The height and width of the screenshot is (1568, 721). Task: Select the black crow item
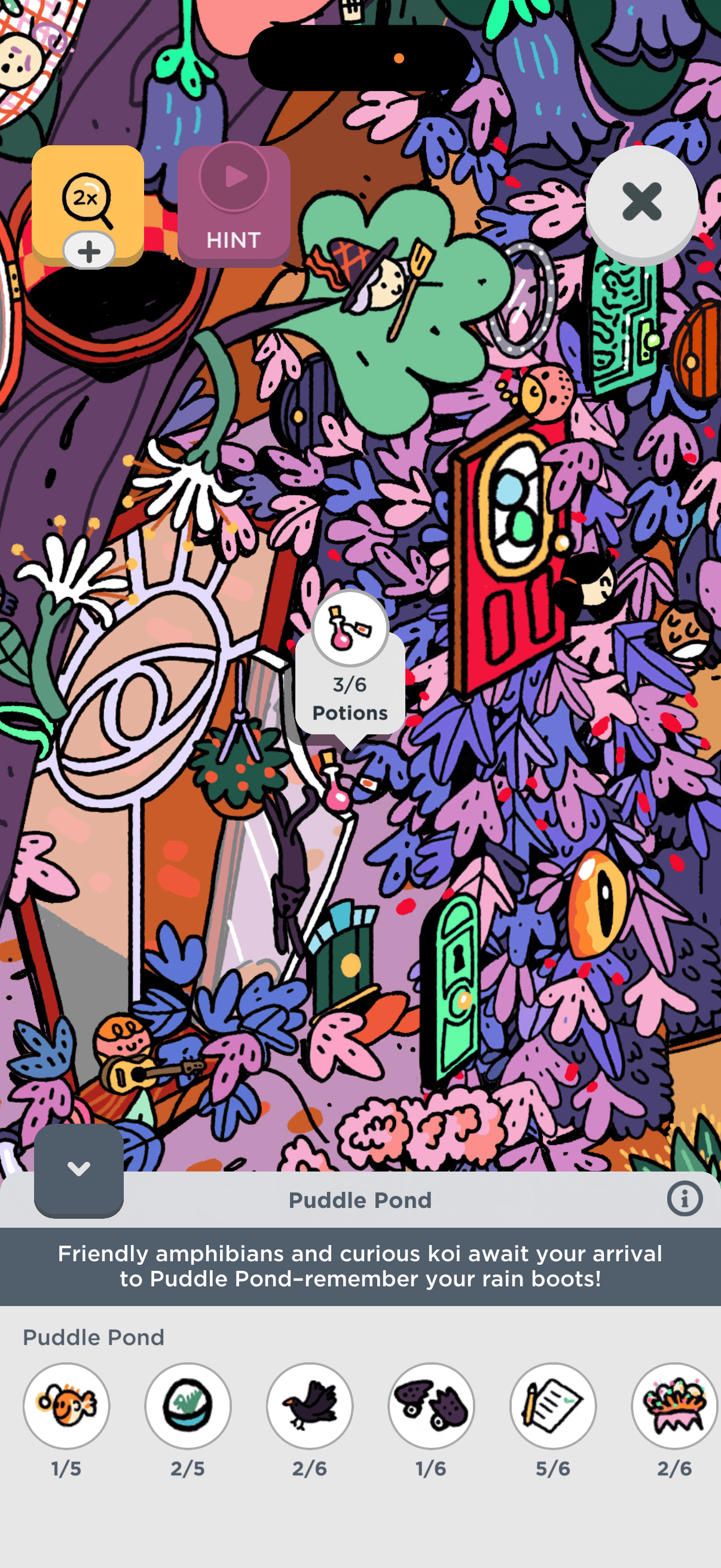[x=310, y=1405]
